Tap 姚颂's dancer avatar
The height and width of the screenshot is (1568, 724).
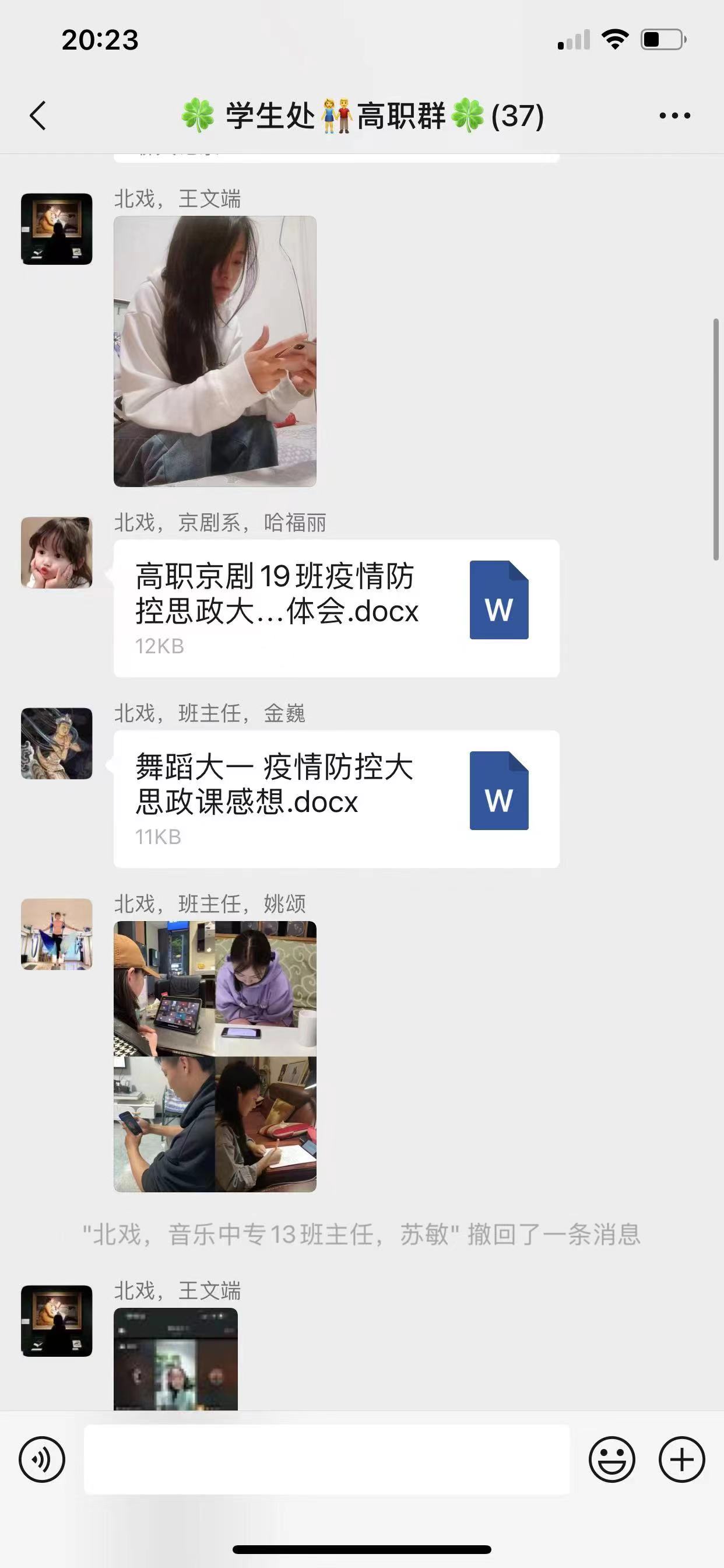[57, 934]
